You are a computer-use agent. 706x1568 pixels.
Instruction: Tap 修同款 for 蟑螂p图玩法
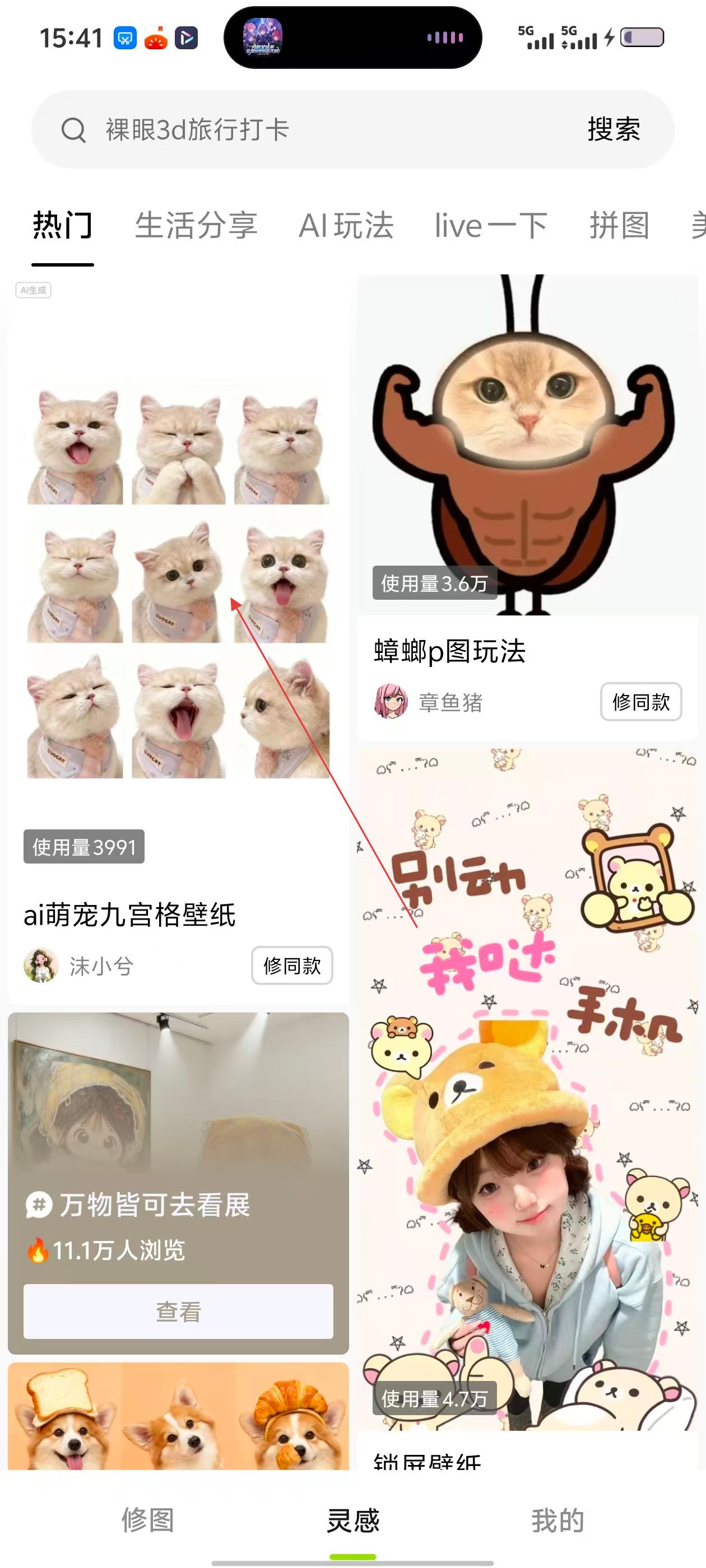click(x=640, y=702)
